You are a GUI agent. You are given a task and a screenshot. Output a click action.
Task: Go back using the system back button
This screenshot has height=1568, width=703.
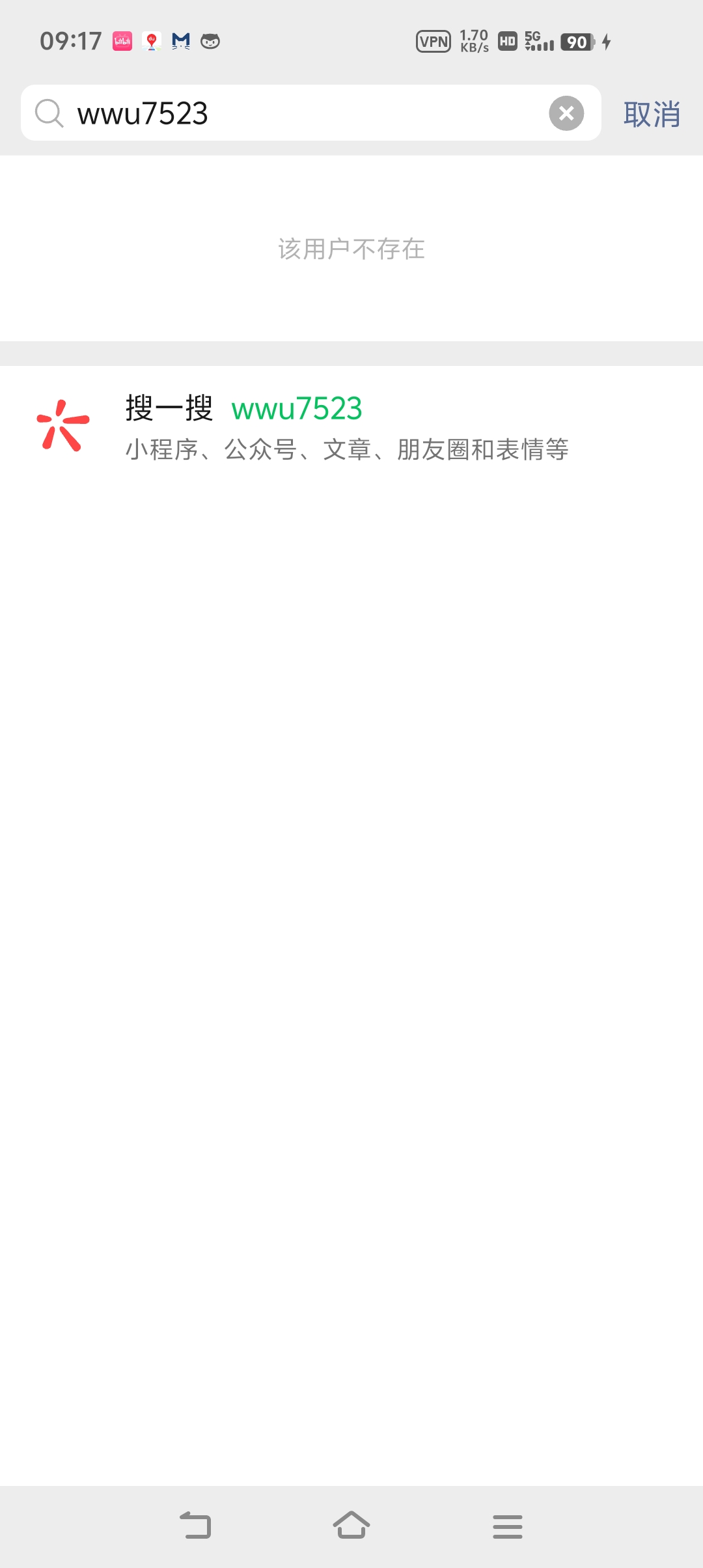[x=195, y=1526]
